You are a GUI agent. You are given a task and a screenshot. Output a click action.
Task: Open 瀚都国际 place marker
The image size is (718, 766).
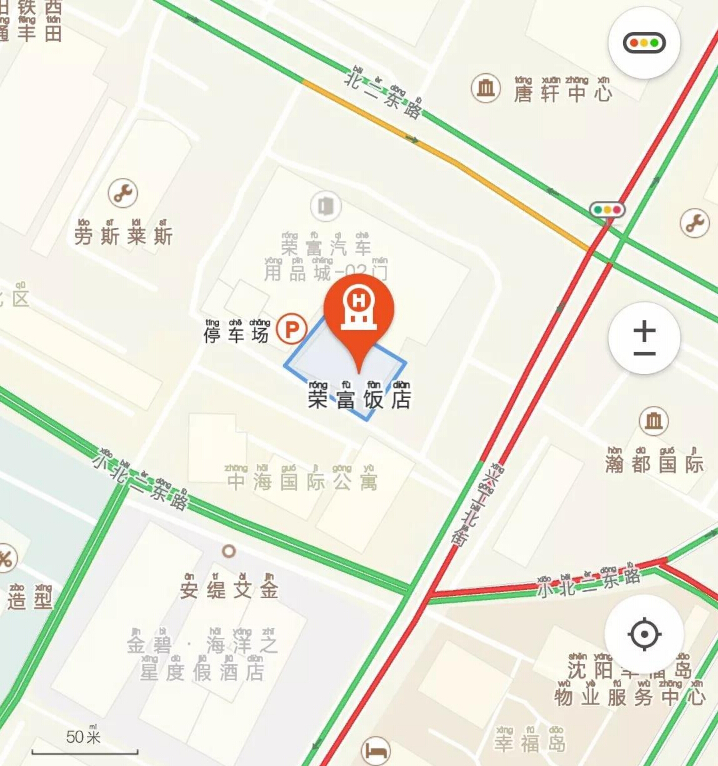coord(654,421)
